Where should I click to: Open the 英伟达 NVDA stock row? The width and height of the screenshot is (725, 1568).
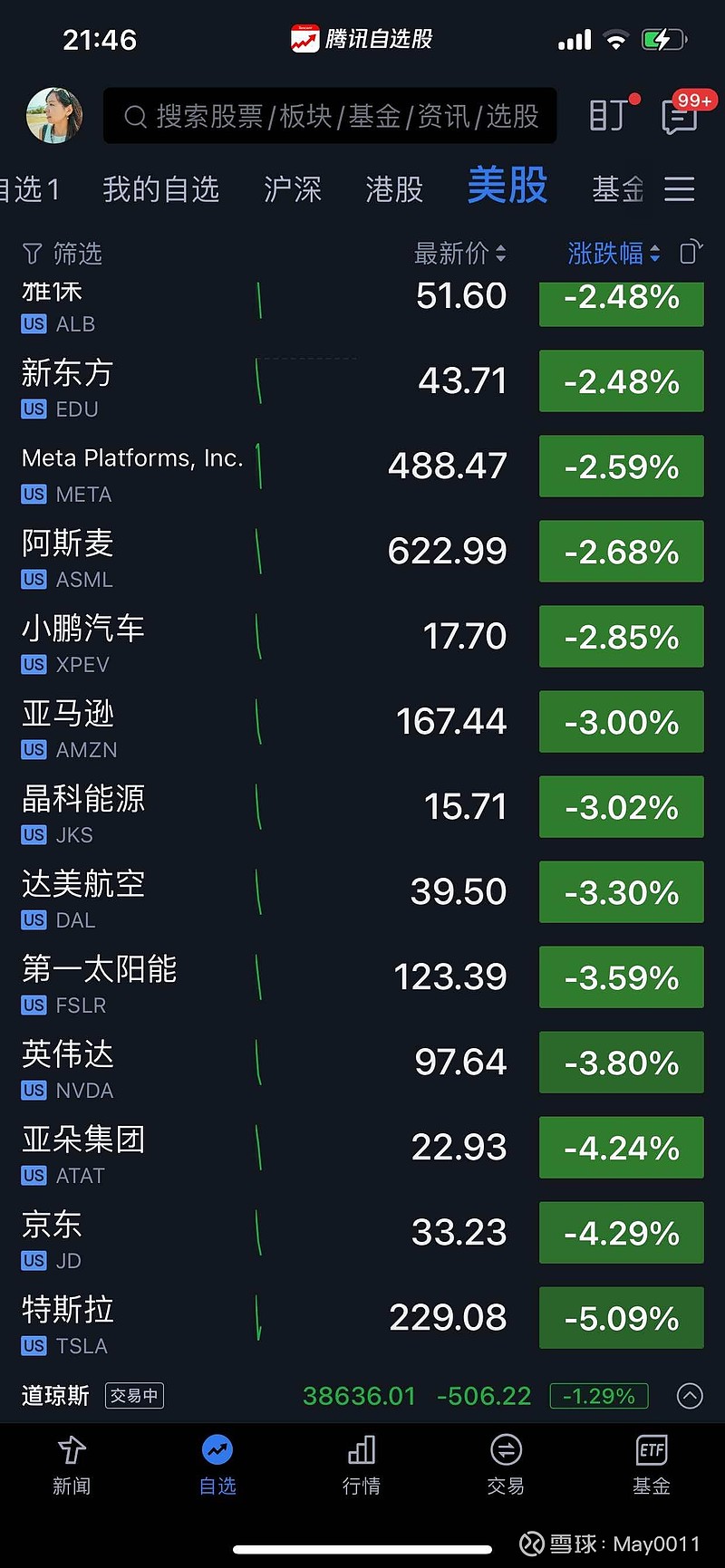pos(272,1063)
